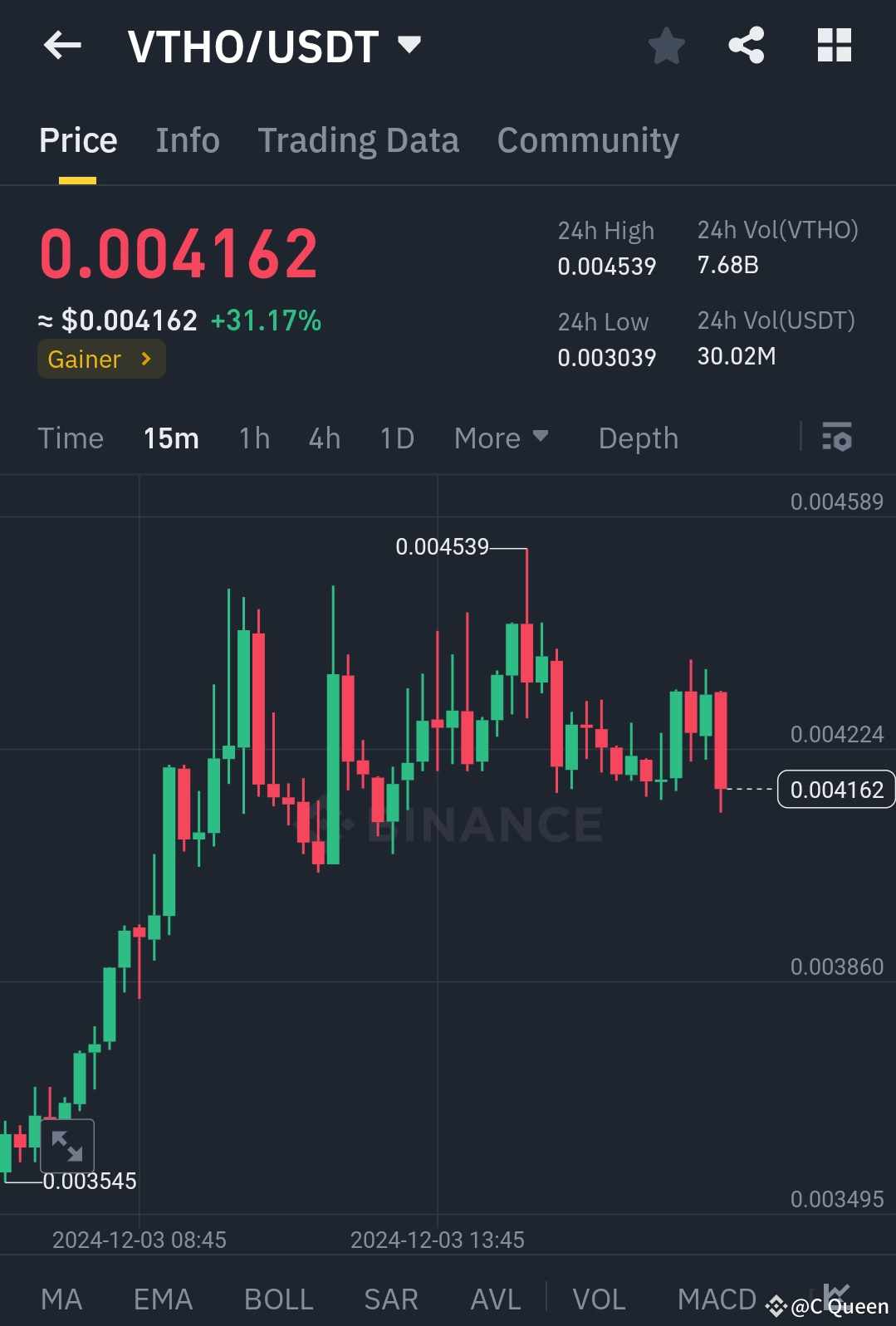Switch to the Trading Data tab

[359, 139]
